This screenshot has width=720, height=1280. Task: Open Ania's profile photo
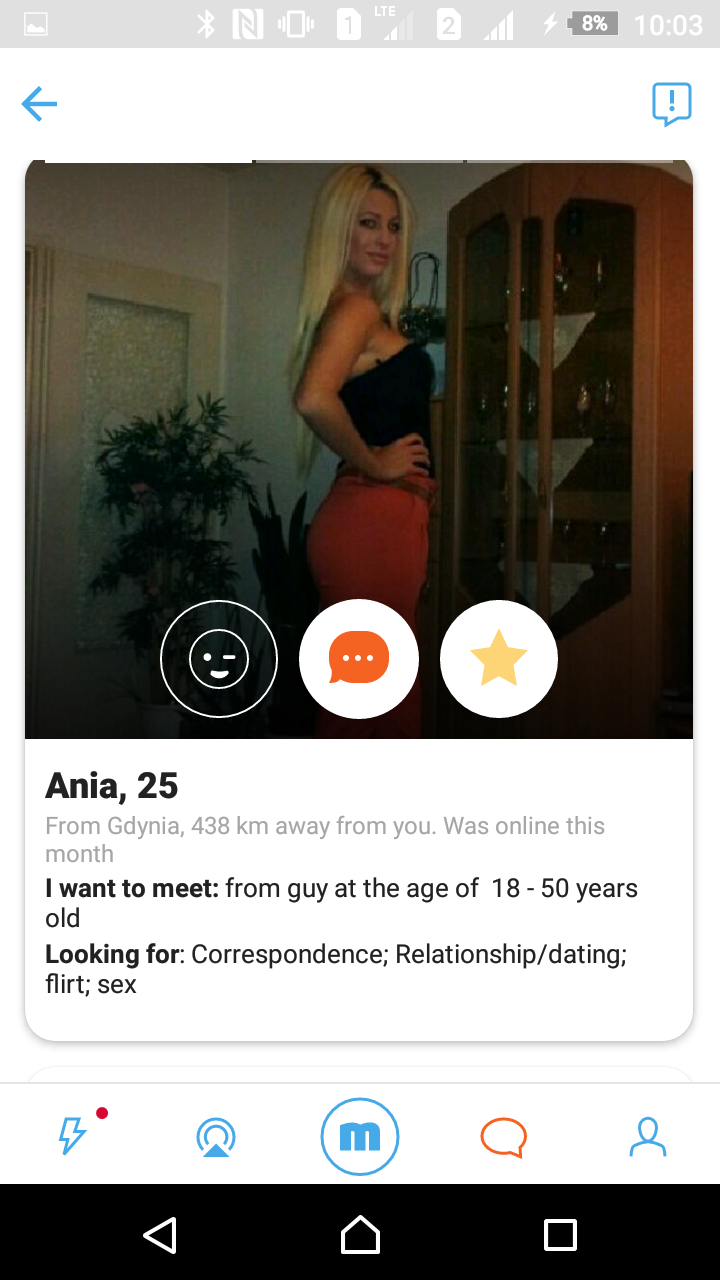pyautogui.click(x=359, y=450)
